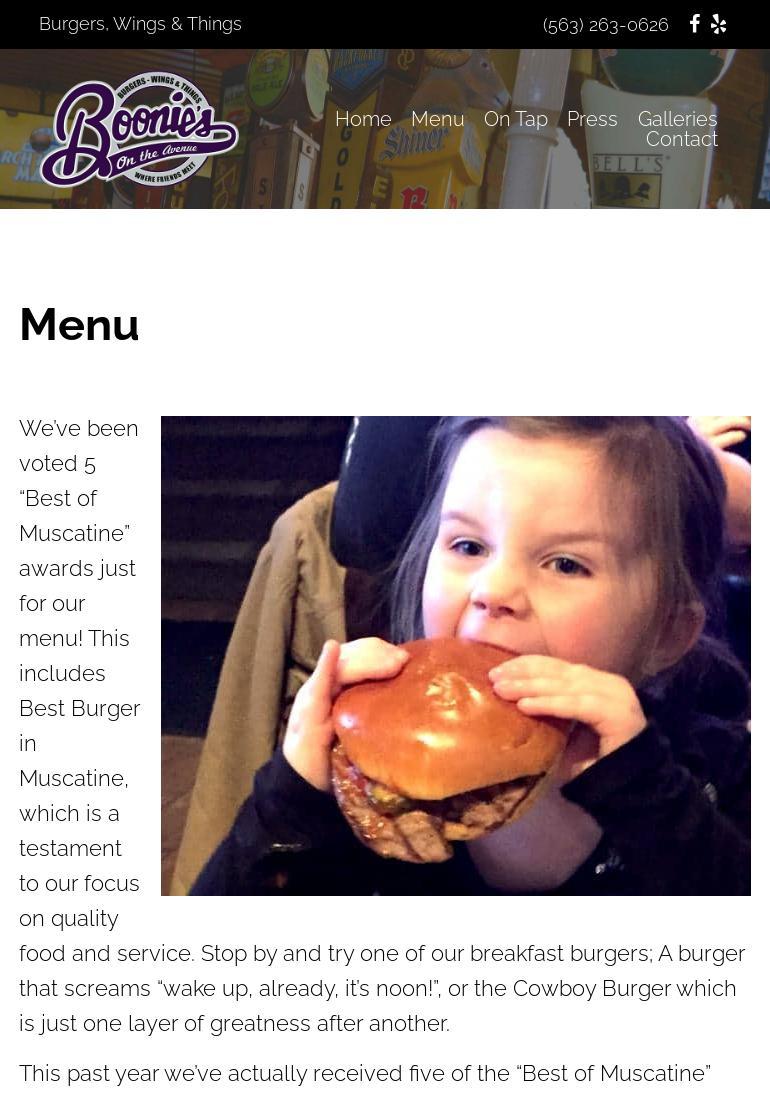Open the Press page

(592, 119)
